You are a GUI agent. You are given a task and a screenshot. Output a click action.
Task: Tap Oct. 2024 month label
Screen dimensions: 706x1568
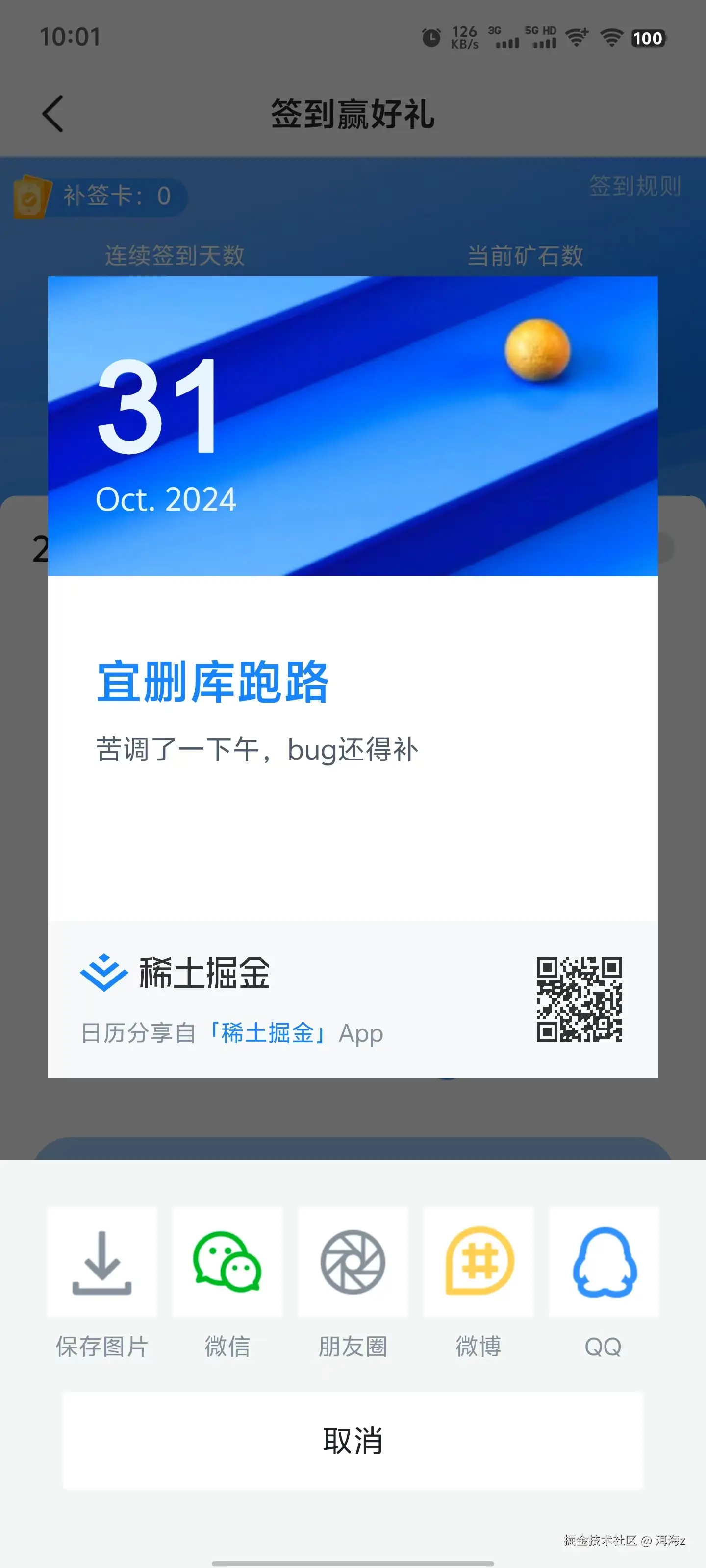166,498
